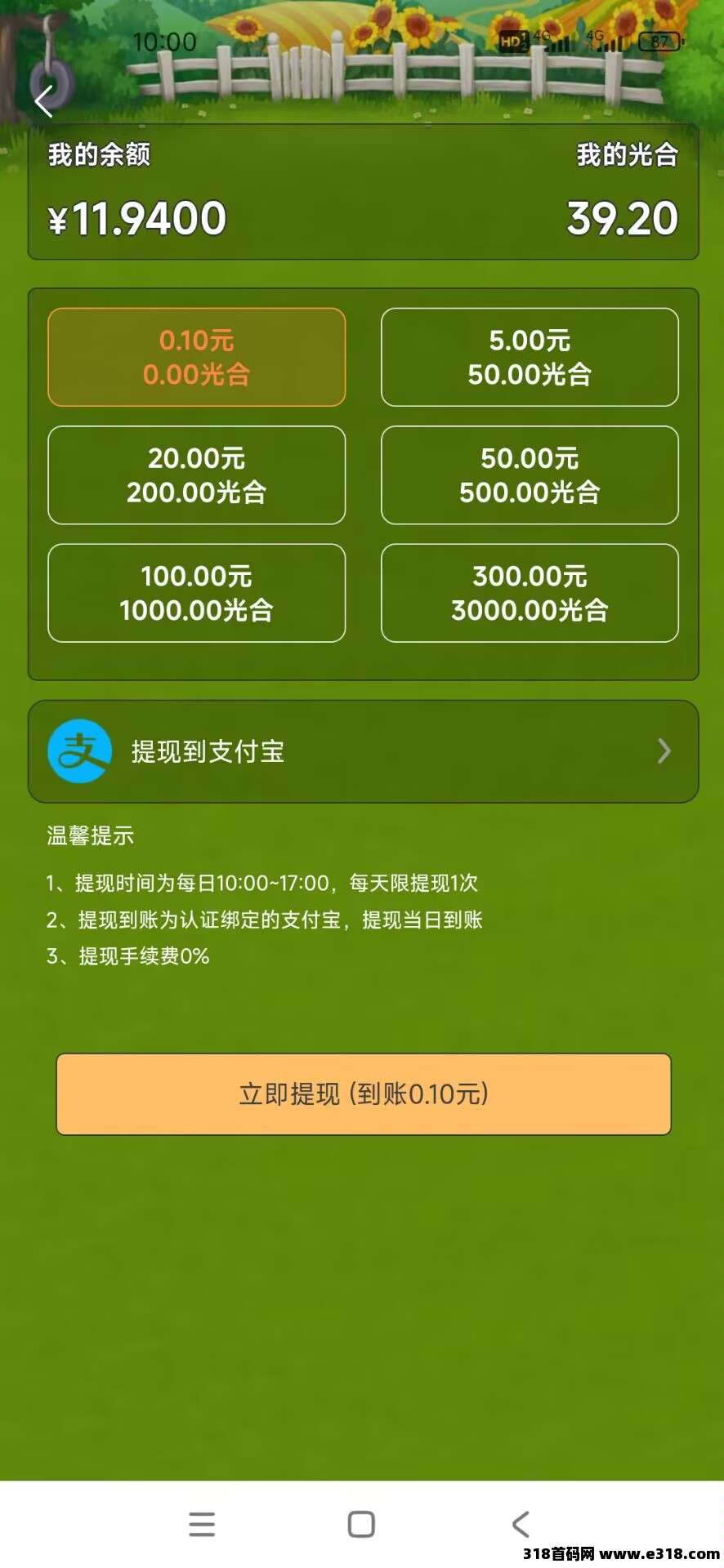The width and height of the screenshot is (724, 1568).
Task: Open recent apps from the navigation bar
Action: pos(202,1524)
